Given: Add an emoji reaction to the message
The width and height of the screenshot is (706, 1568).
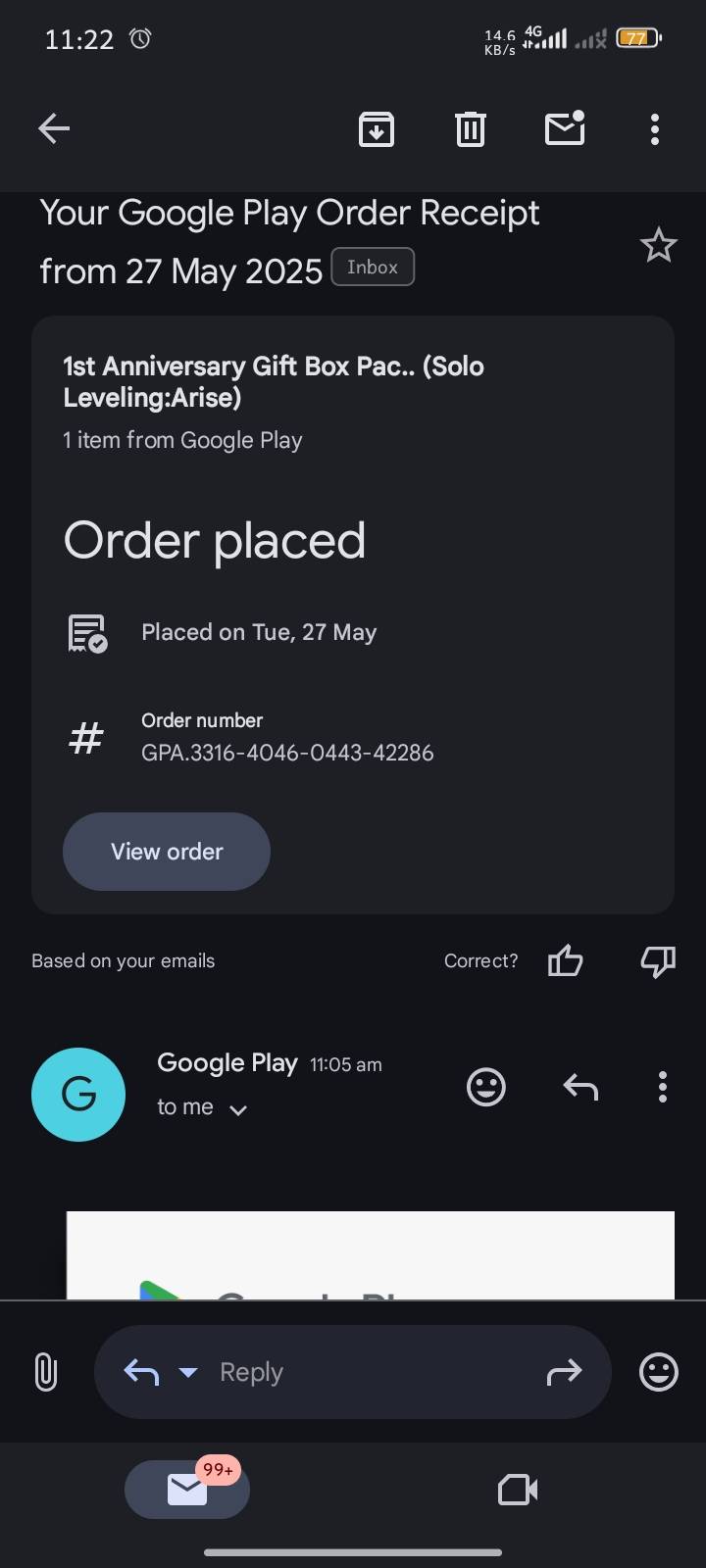Looking at the screenshot, I should tap(486, 1087).
